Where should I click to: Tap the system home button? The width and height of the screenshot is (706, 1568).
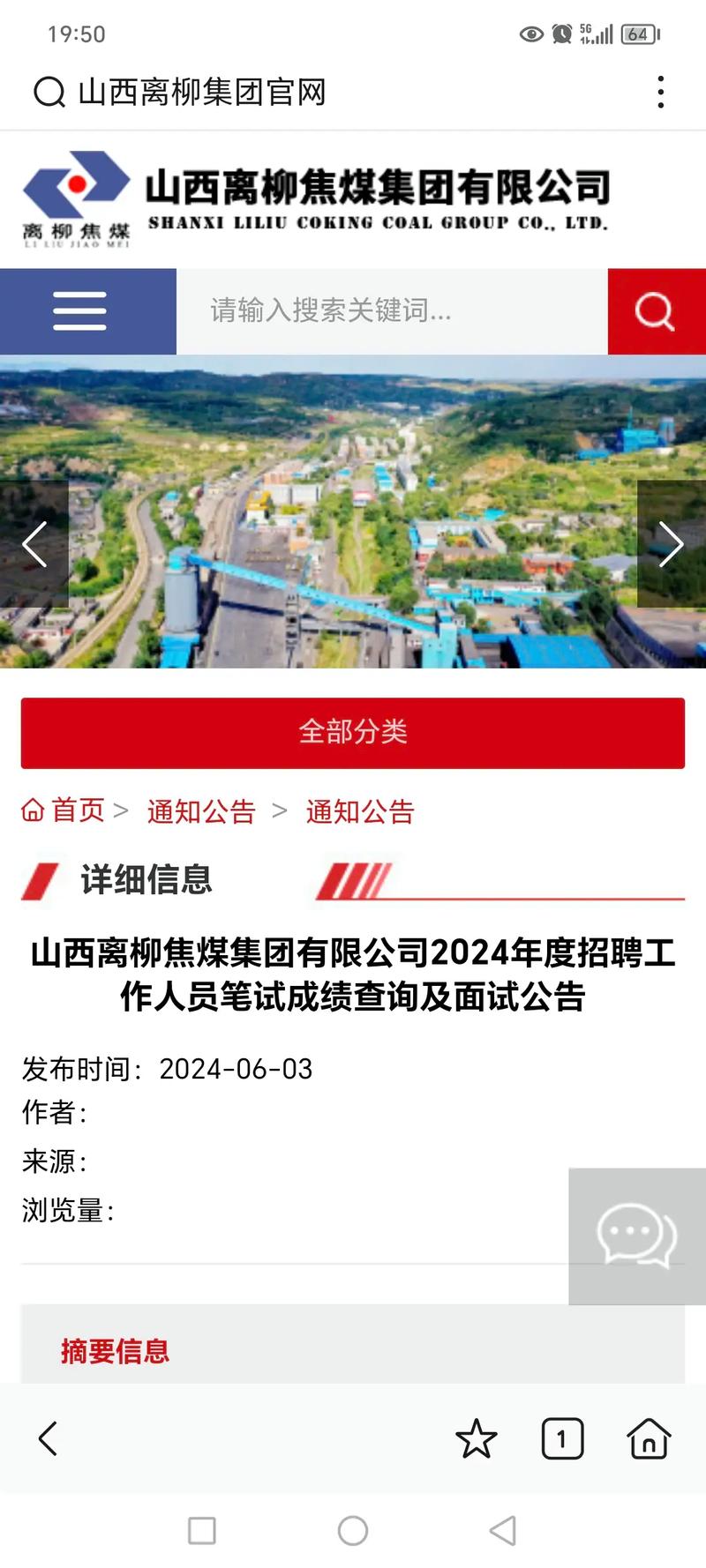coord(353,1530)
